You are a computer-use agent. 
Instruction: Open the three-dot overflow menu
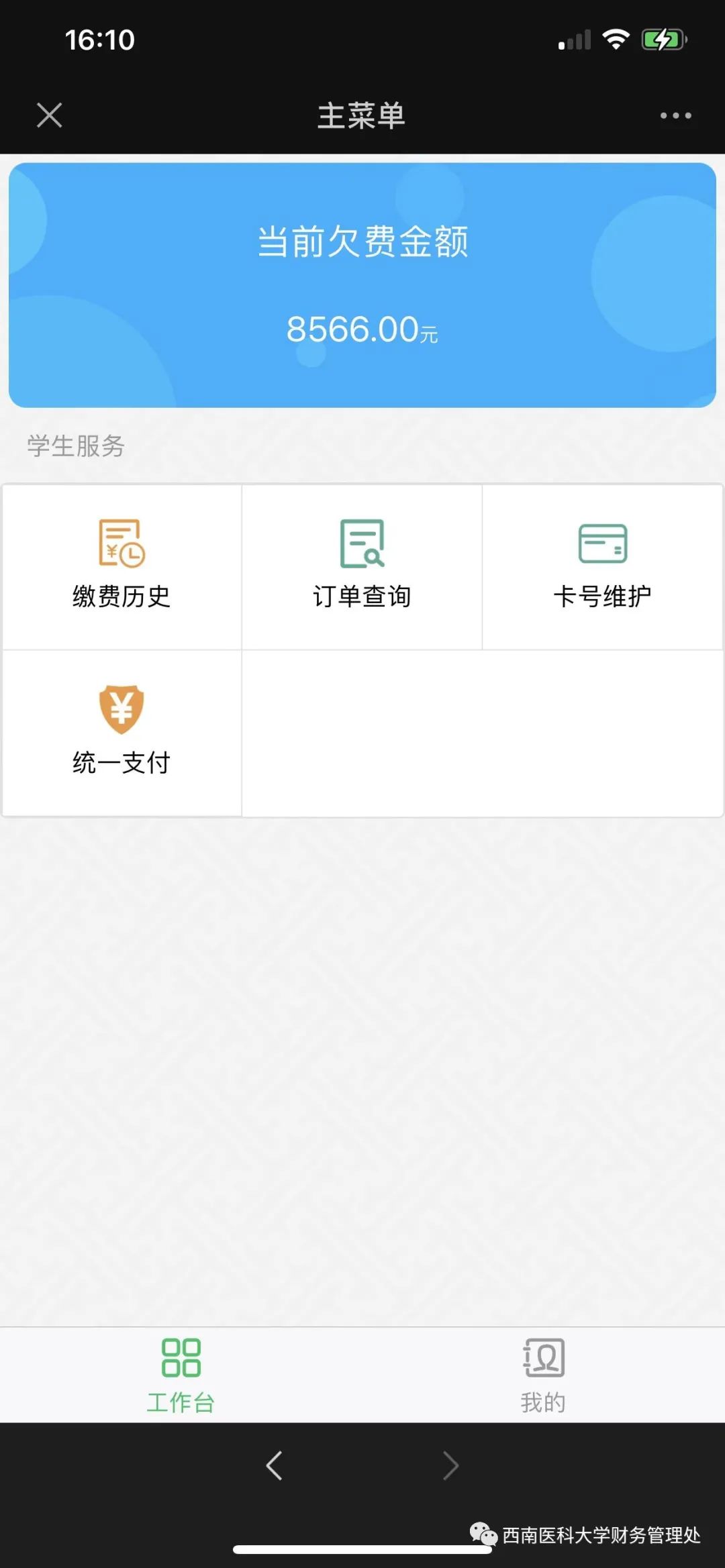[x=675, y=115]
